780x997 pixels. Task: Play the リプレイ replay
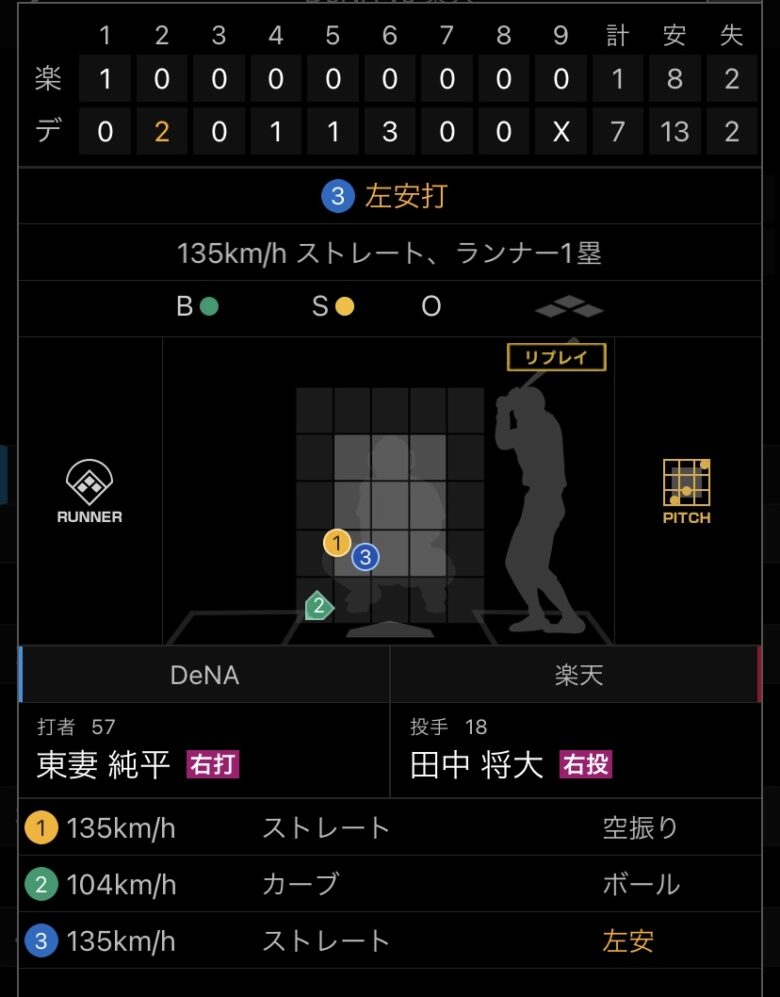coord(556,358)
